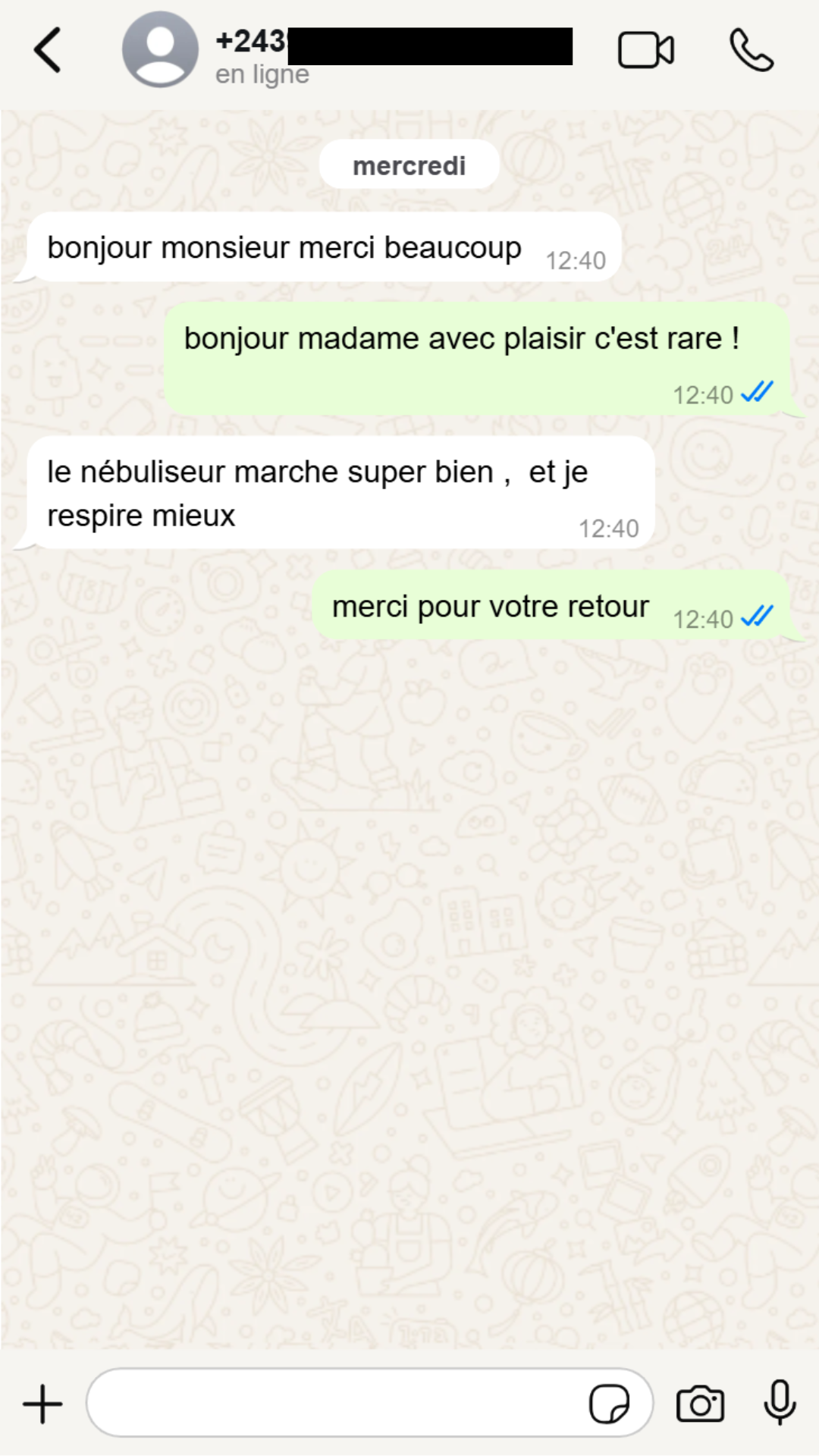Open the sticker picker
Image resolution: width=819 pixels, height=1456 pixels.
click(x=609, y=1404)
